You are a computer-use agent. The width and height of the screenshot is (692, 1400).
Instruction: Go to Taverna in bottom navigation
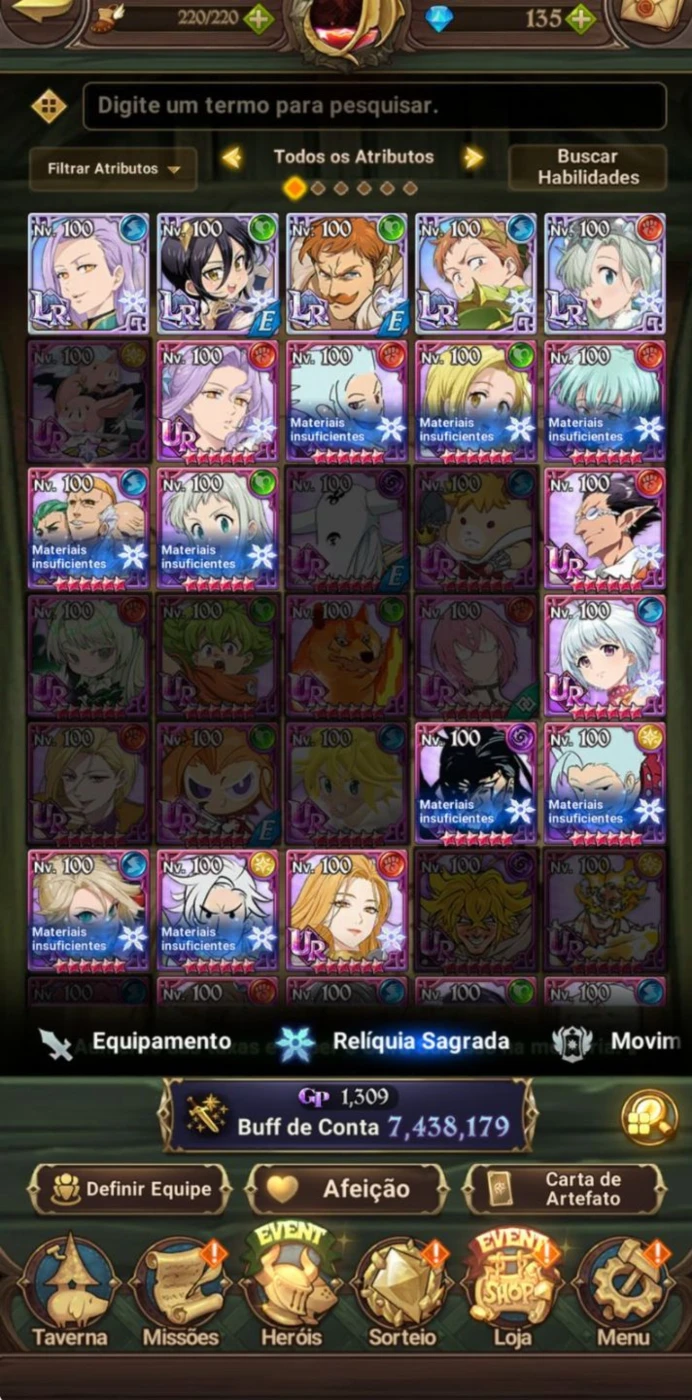(x=69, y=1292)
